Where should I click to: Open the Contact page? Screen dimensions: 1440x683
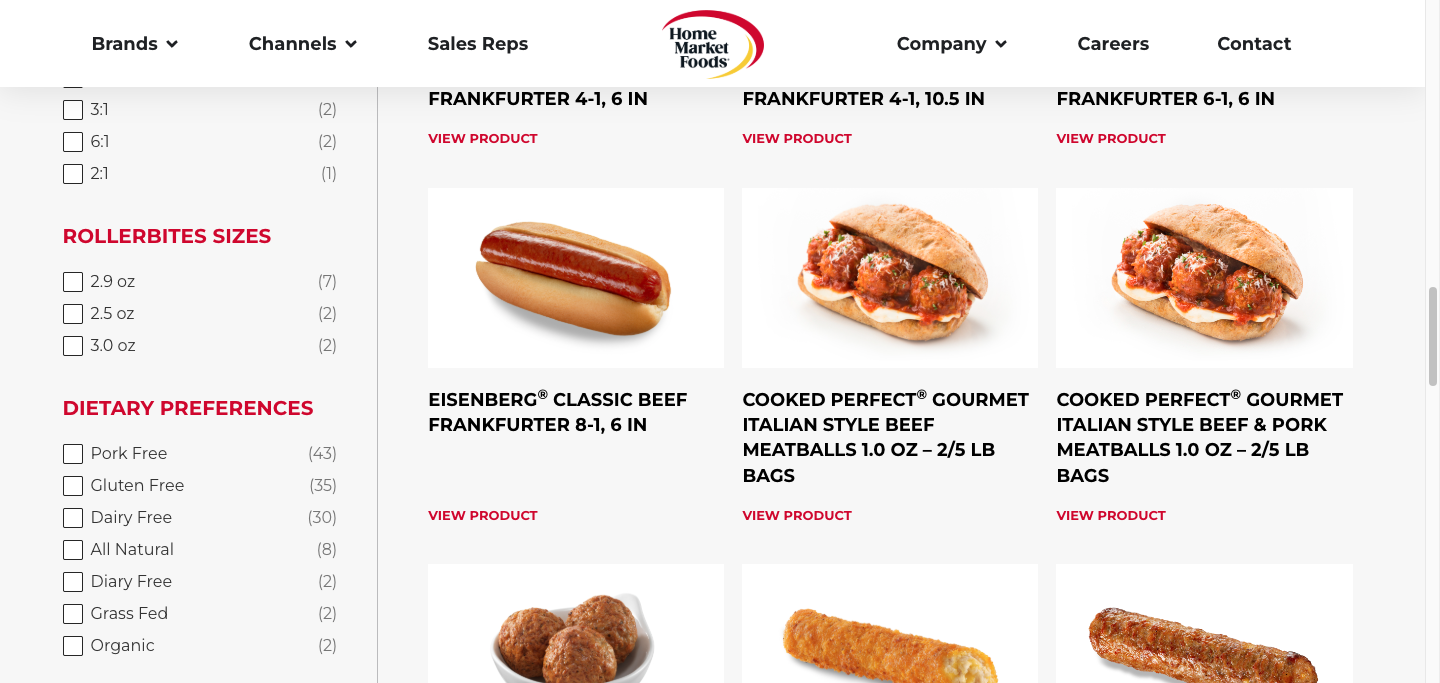tap(1253, 44)
